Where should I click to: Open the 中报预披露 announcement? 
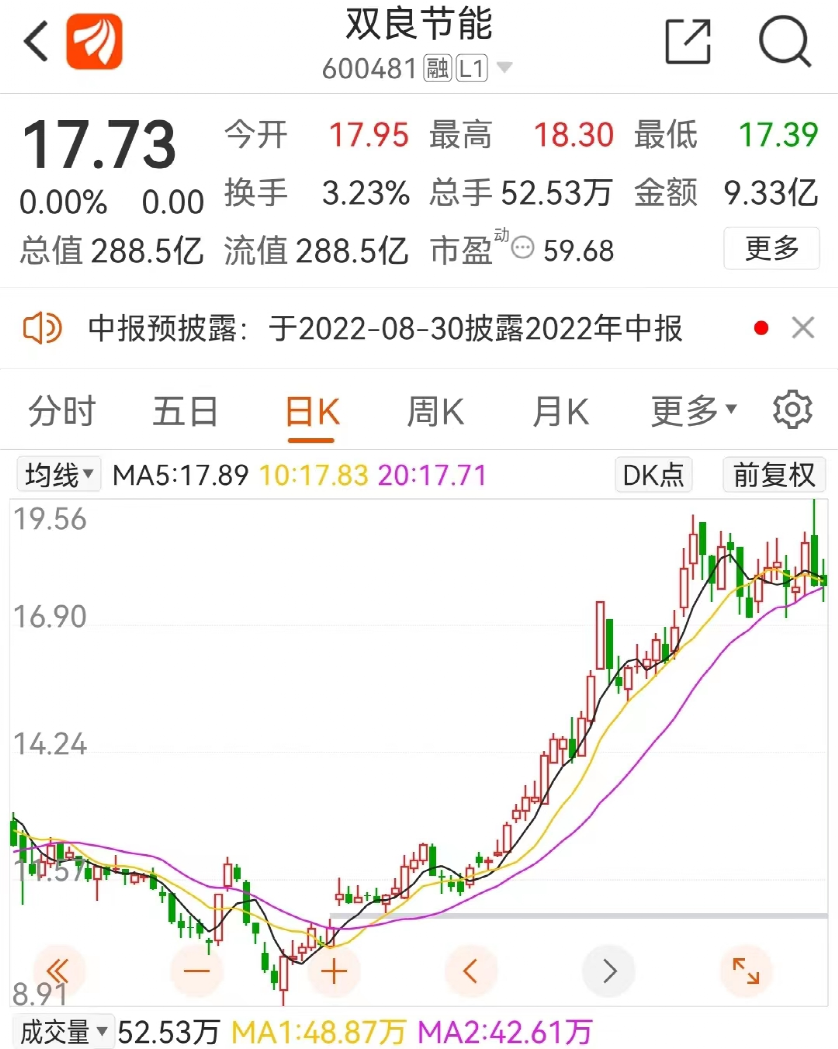tap(384, 328)
